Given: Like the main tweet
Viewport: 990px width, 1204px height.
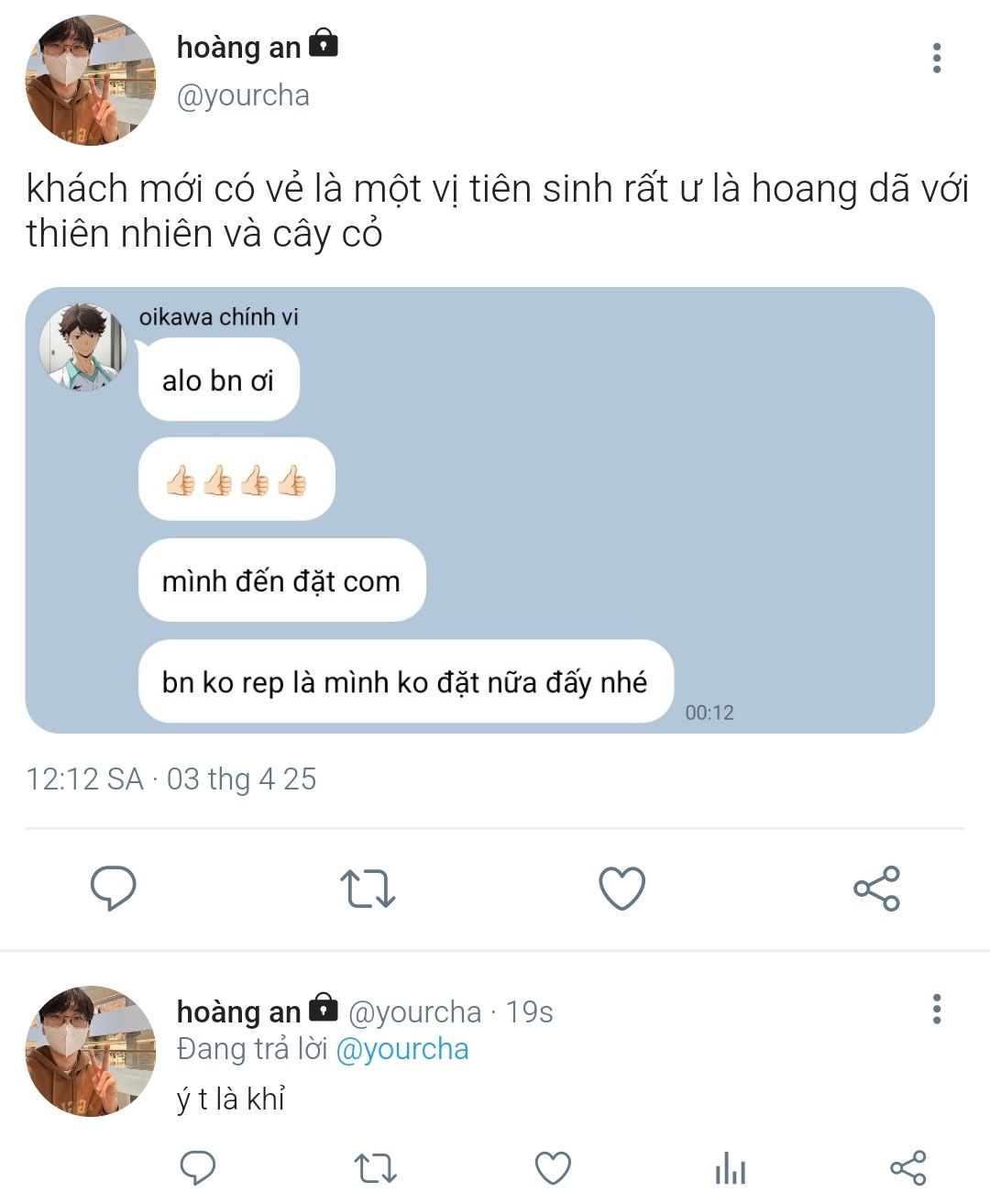Looking at the screenshot, I should pyautogui.click(x=621, y=888).
